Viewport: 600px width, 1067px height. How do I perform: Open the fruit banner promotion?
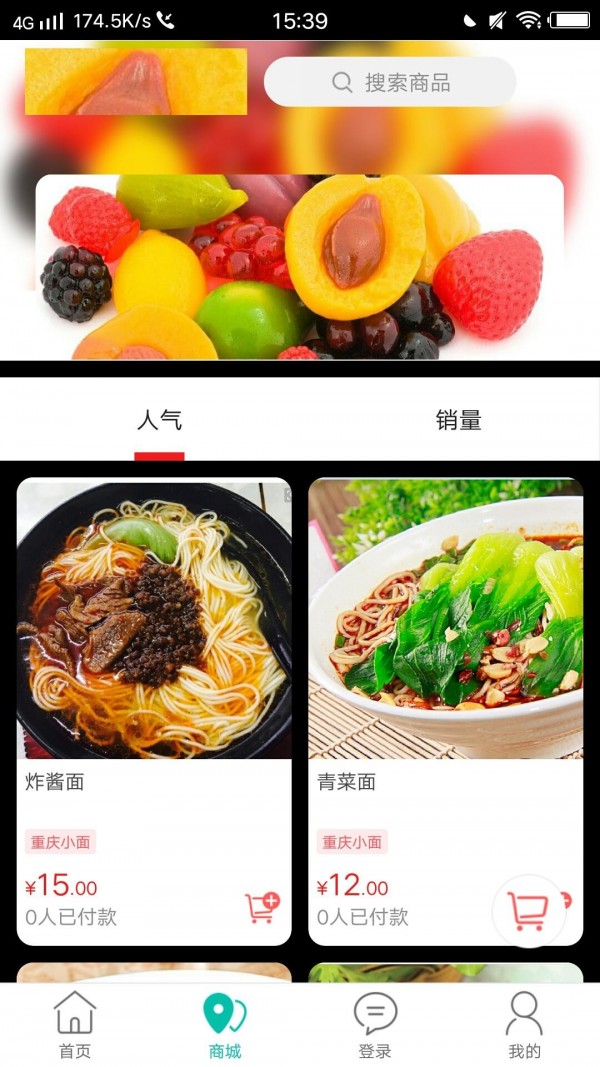point(300,266)
